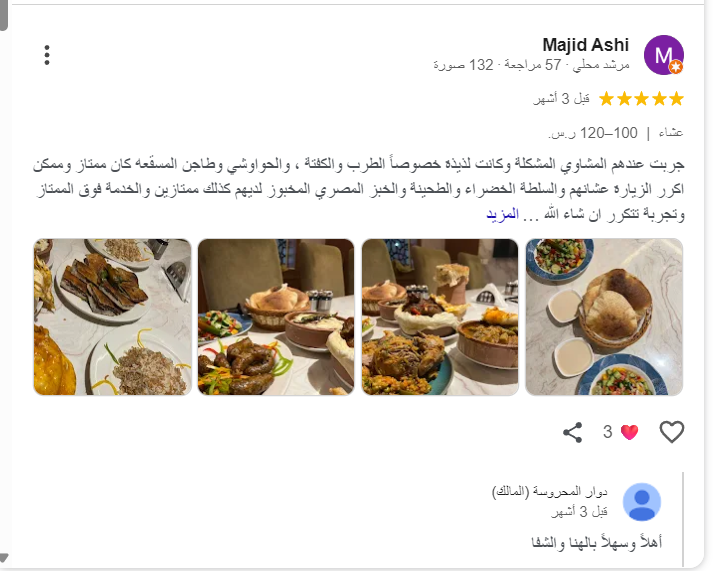The height and width of the screenshot is (571, 722).
Task: View reviewer Majid Ashi's profile by name
Action: (x=585, y=45)
